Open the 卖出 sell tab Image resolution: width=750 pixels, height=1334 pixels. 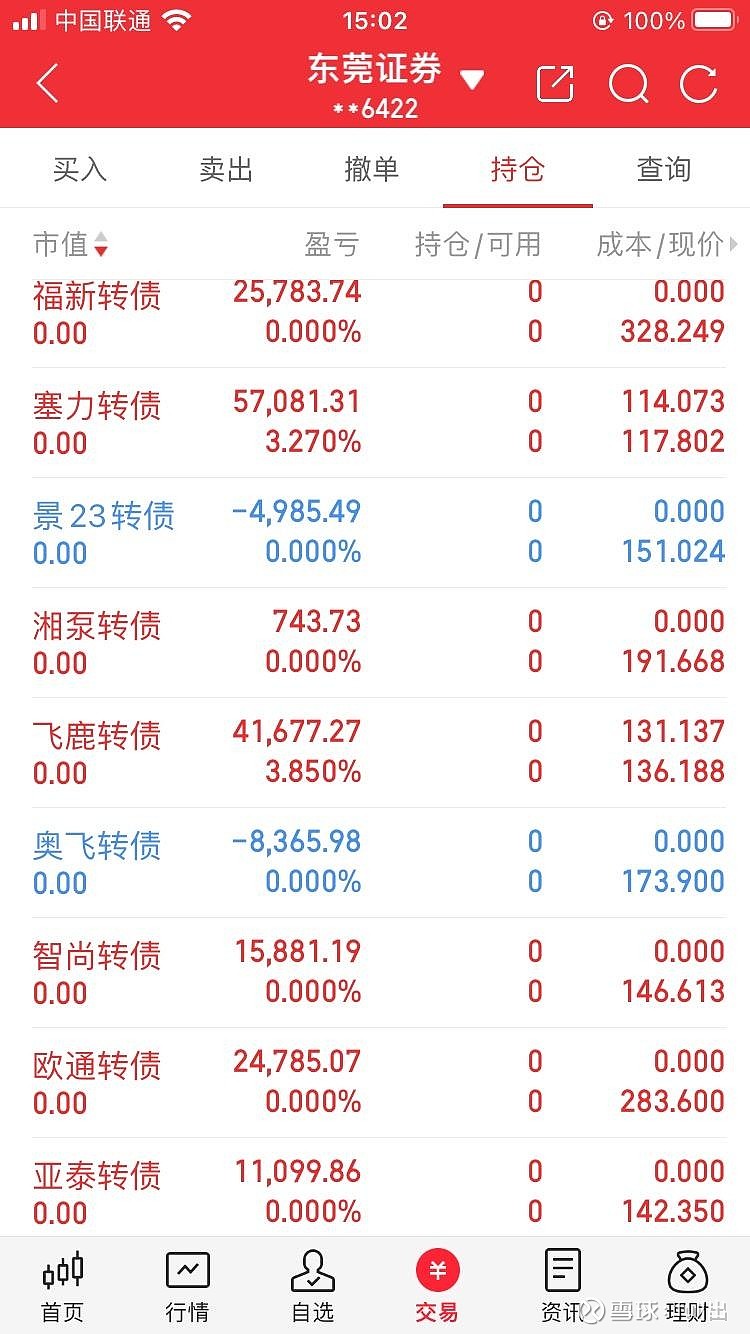click(224, 170)
